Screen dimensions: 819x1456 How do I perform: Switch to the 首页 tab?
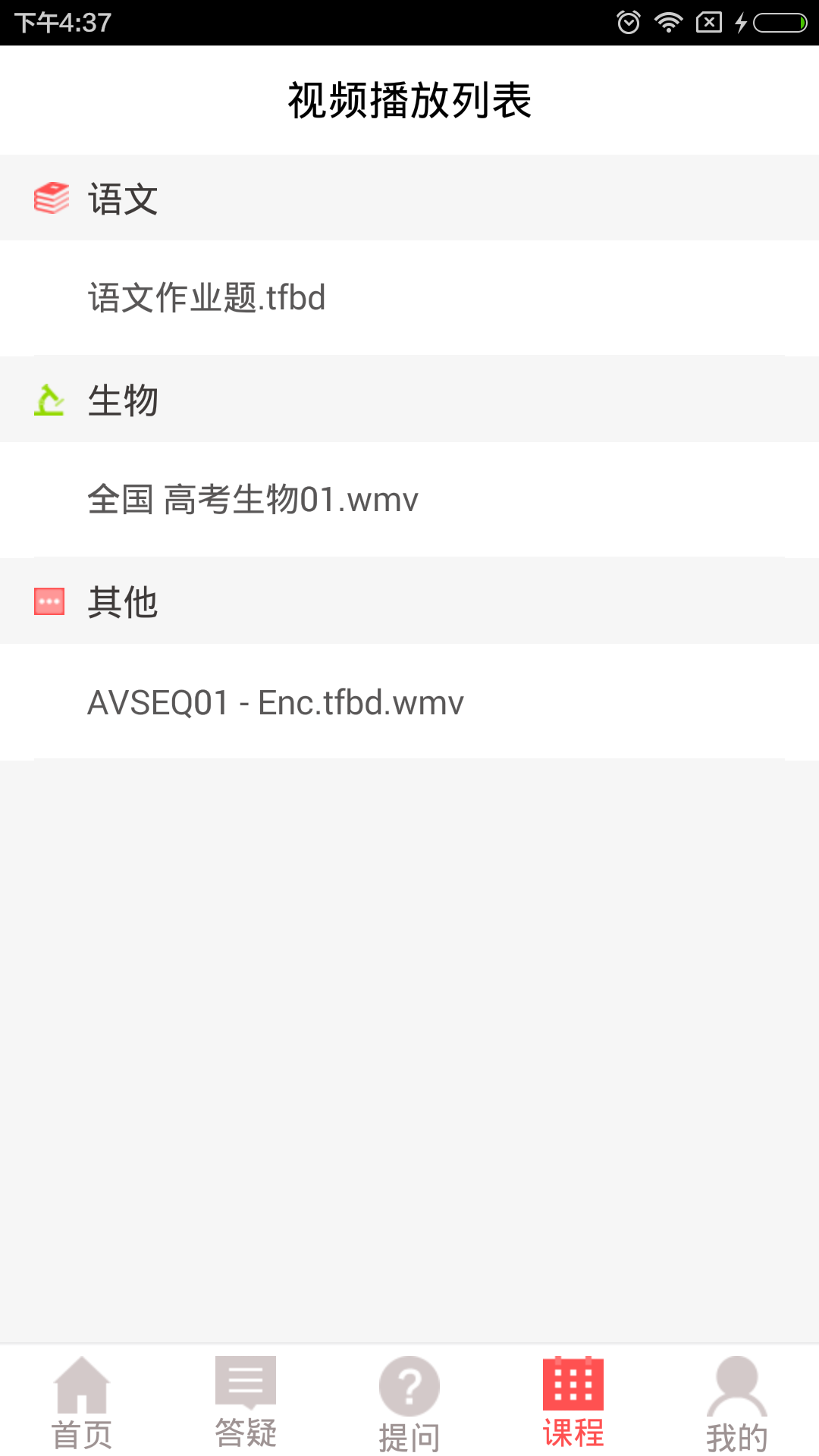coord(82,1403)
